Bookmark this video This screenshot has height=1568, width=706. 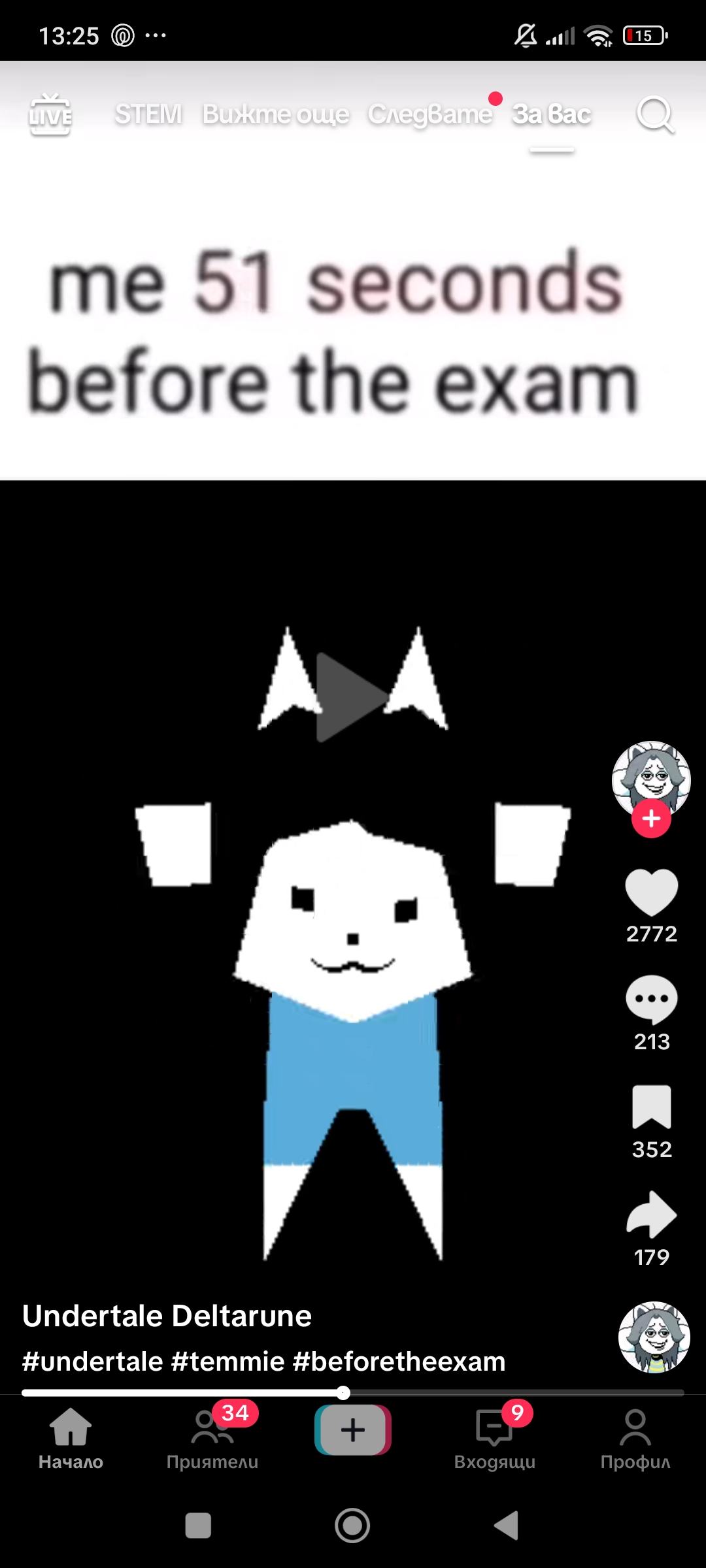click(651, 1107)
